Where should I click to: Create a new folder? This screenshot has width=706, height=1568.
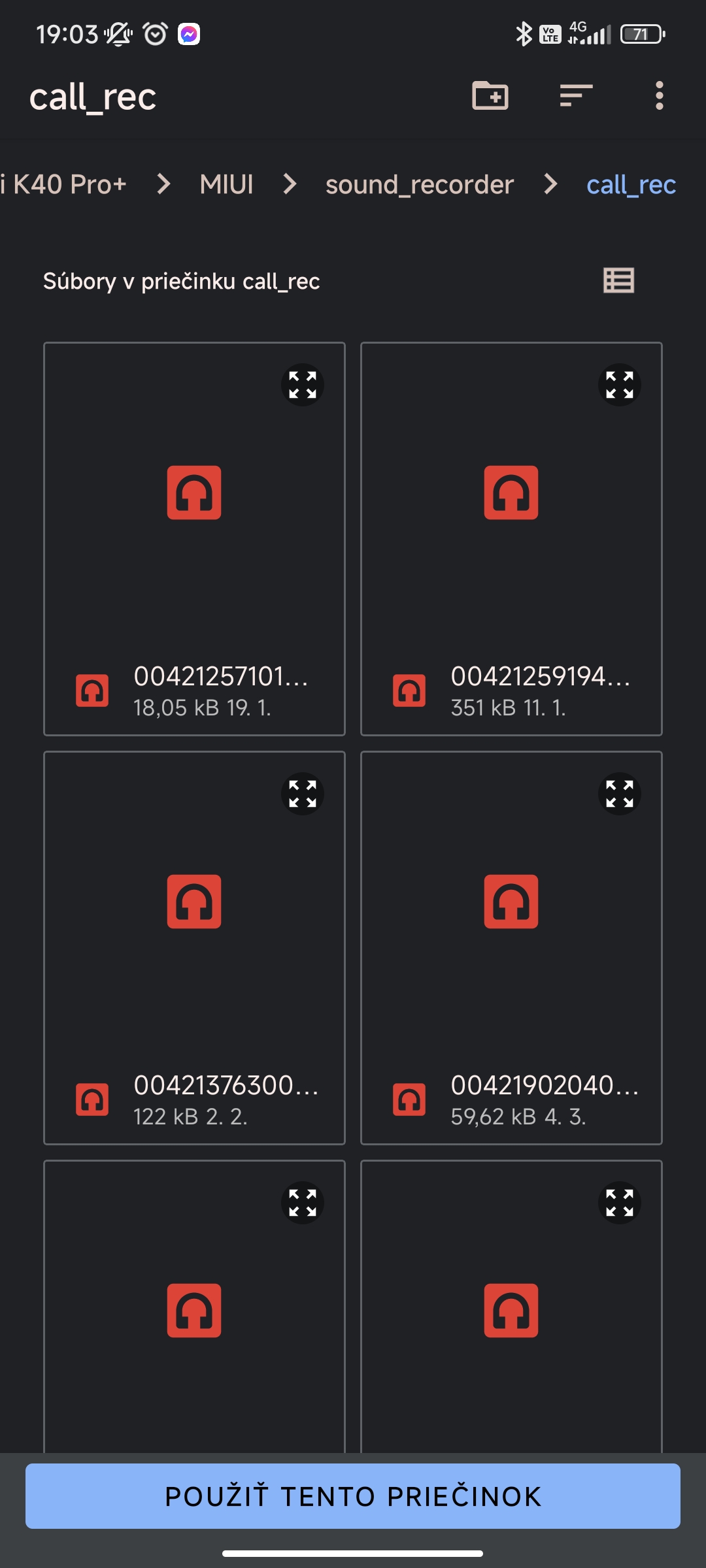490,96
